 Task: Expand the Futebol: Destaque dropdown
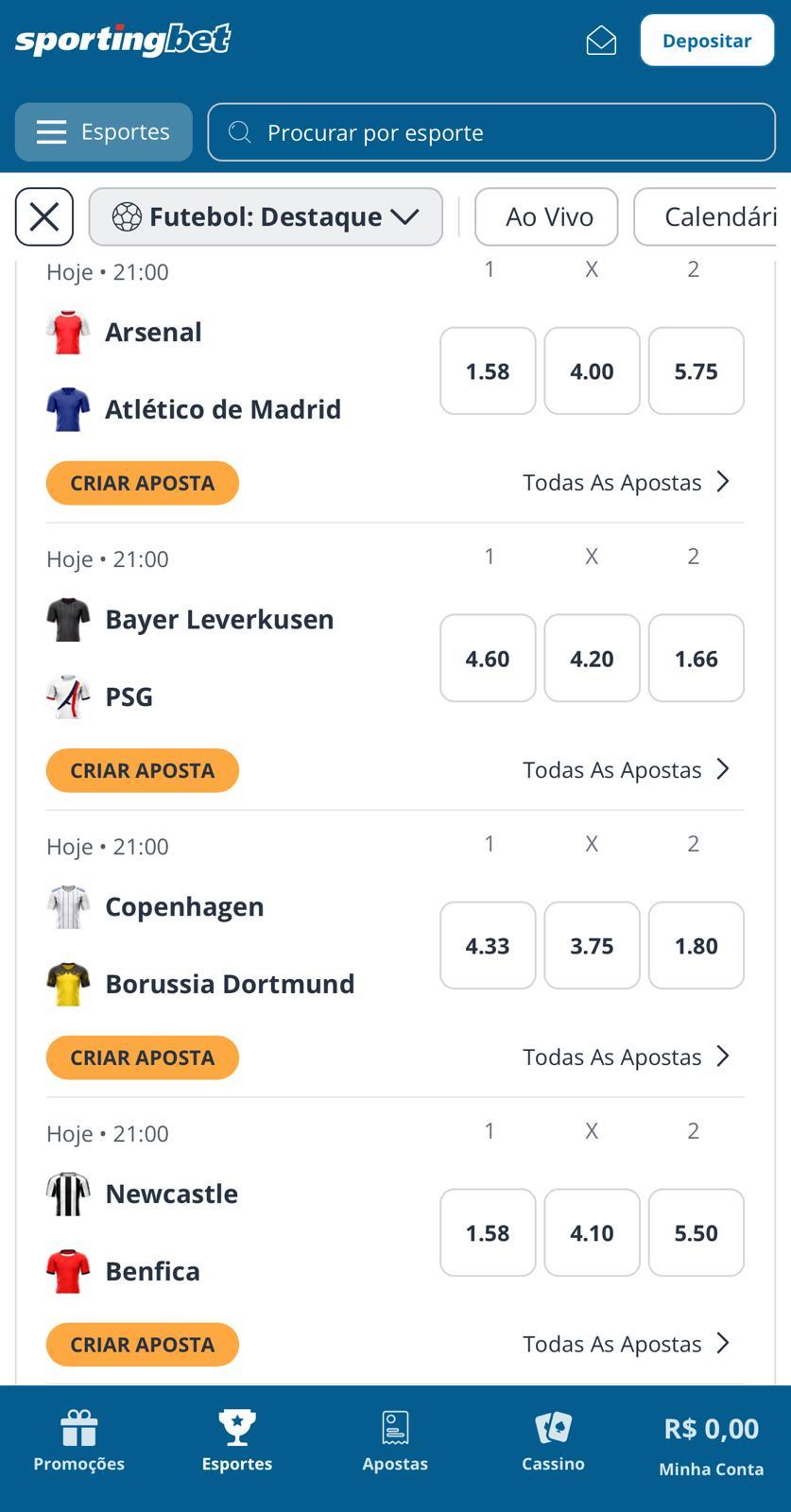[265, 216]
